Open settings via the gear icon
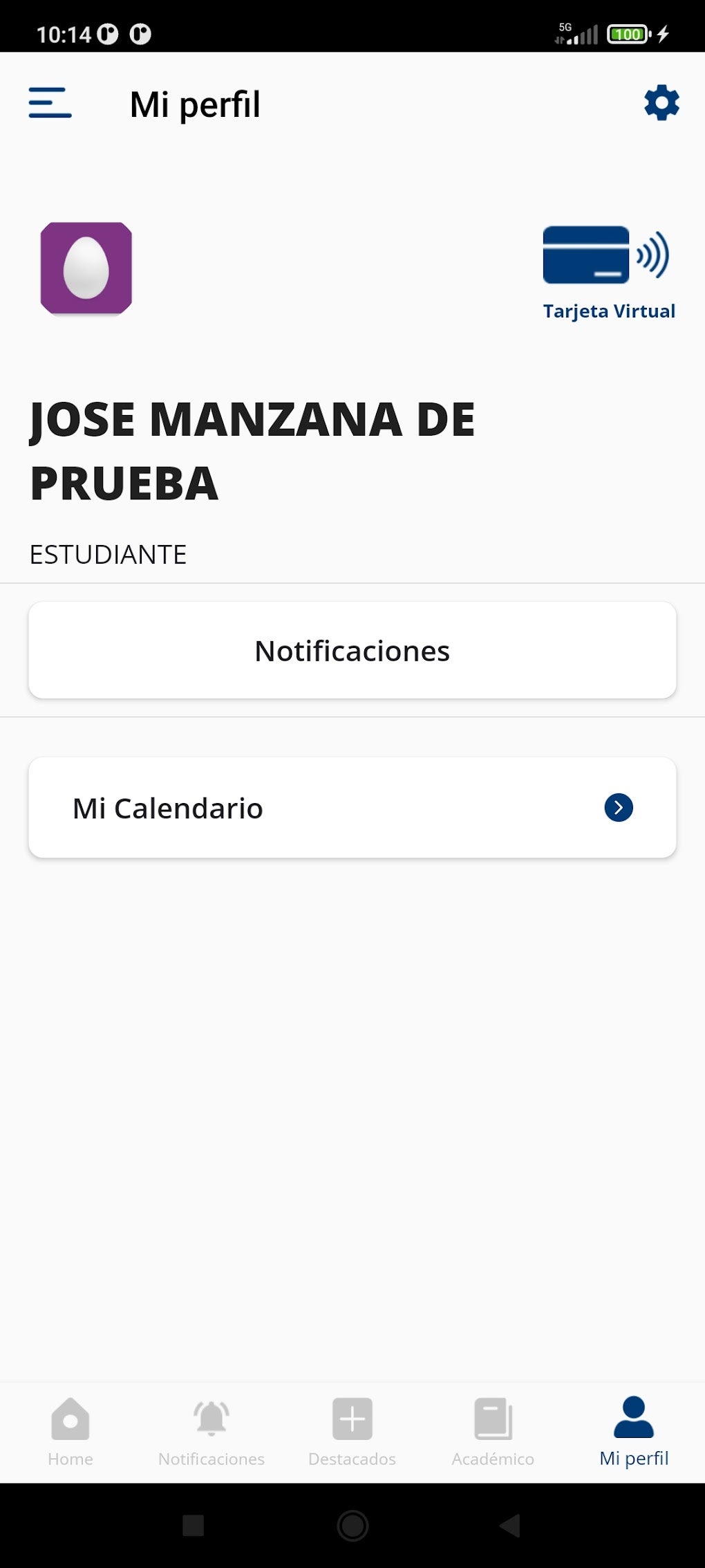This screenshot has height=1568, width=705. point(661,103)
